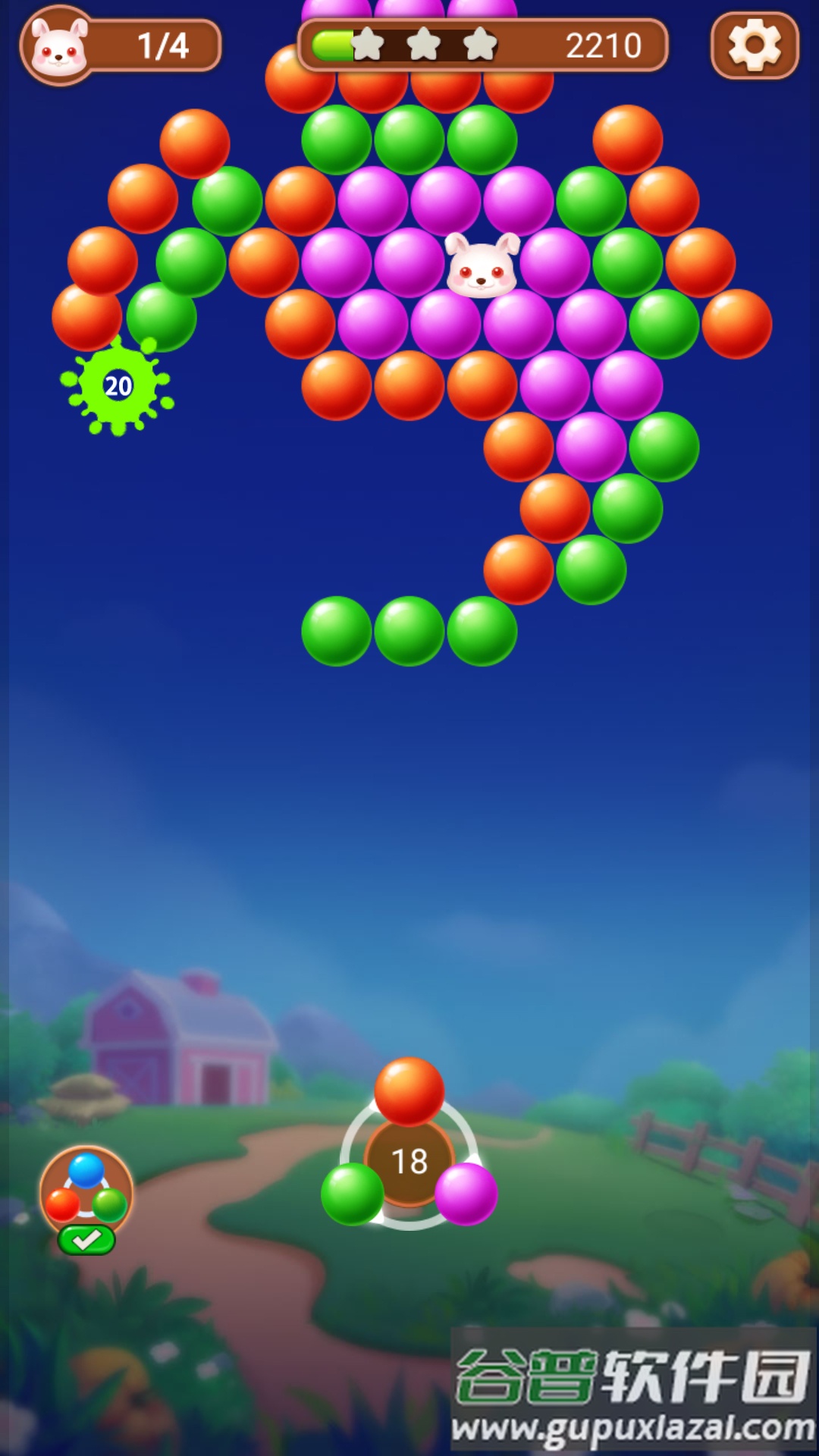
Task: Open the settings gear
Action: click(755, 45)
